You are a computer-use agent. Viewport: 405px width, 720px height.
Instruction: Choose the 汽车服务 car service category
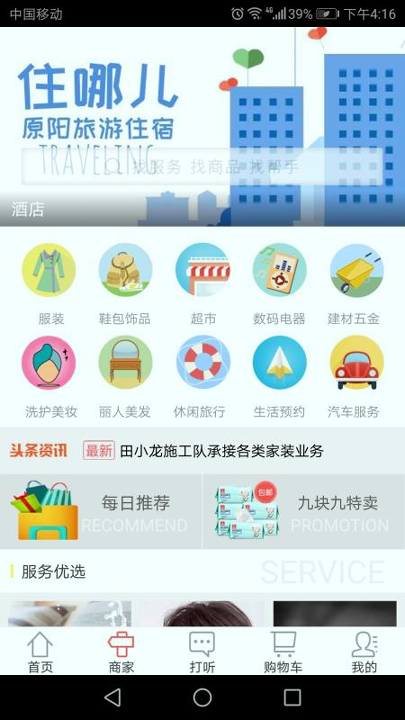pos(356,377)
